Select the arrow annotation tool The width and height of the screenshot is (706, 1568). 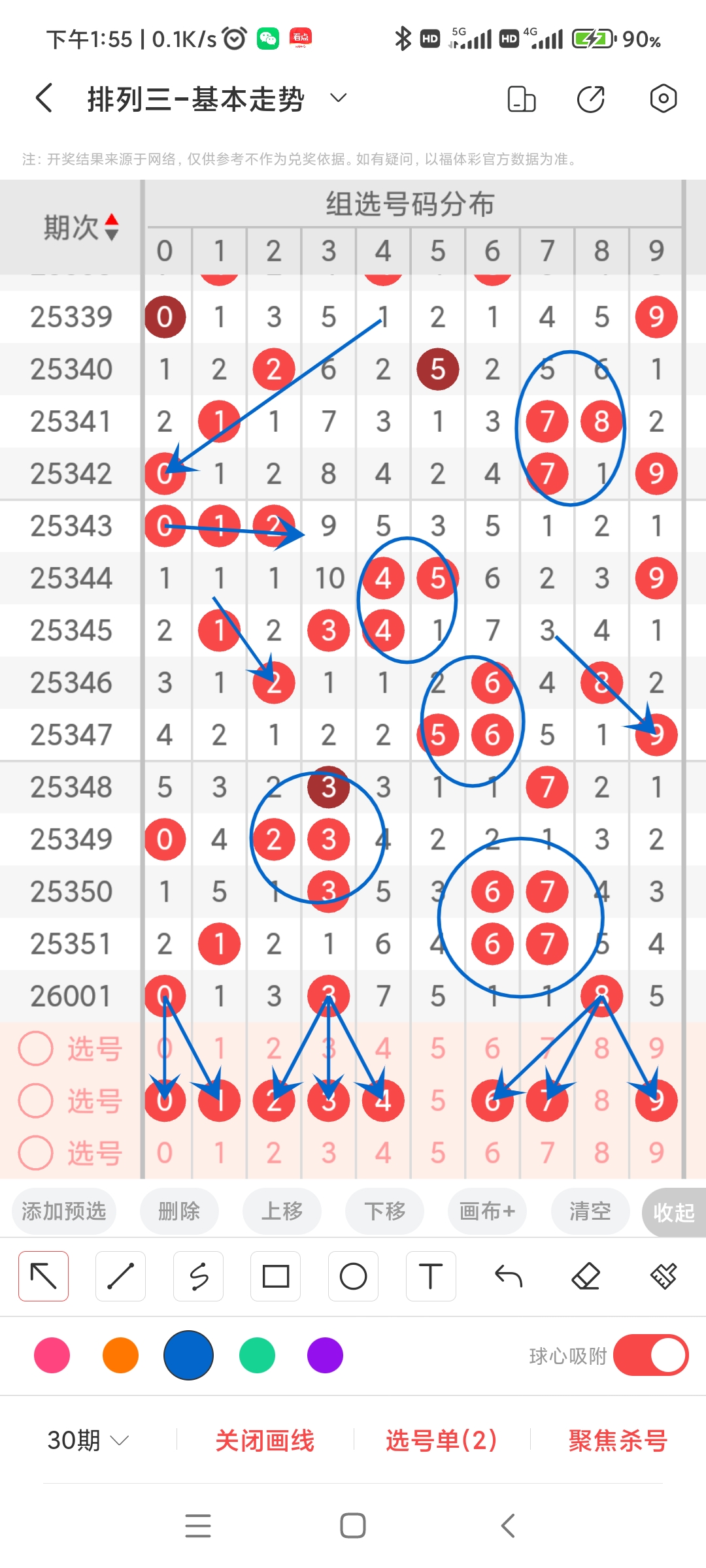pos(43,1275)
